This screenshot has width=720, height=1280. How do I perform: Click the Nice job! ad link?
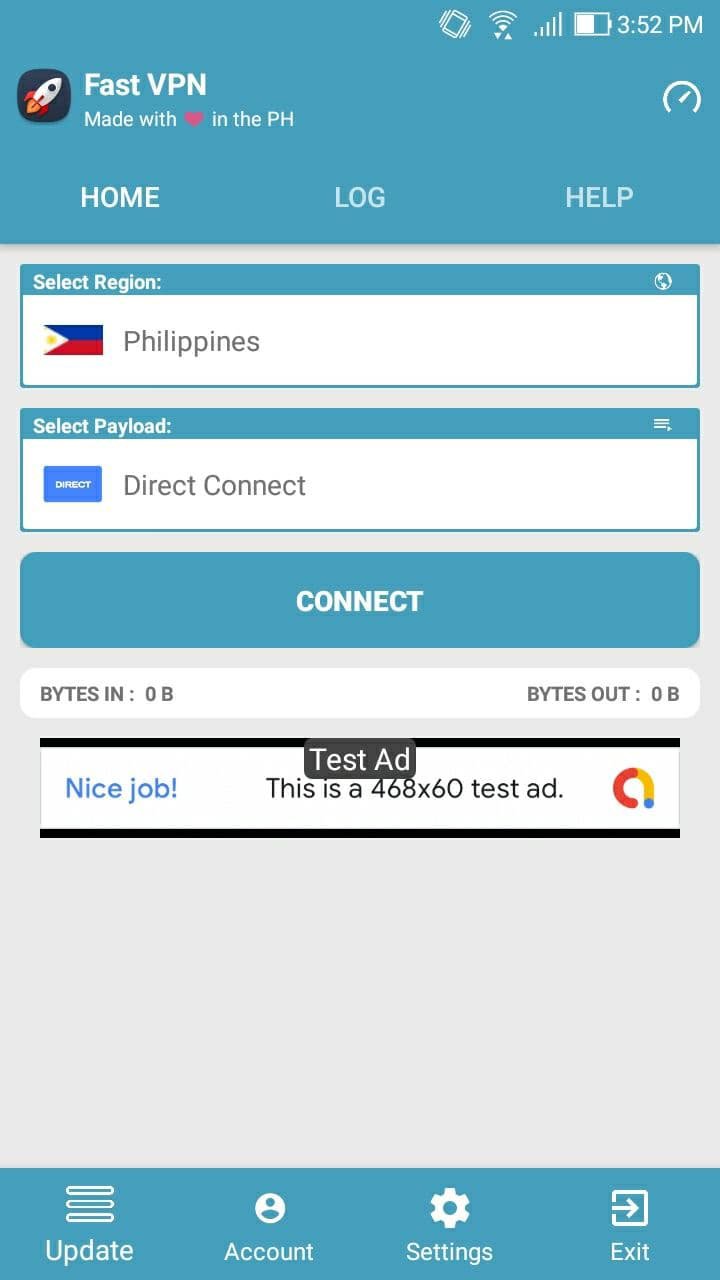pyautogui.click(x=120, y=788)
